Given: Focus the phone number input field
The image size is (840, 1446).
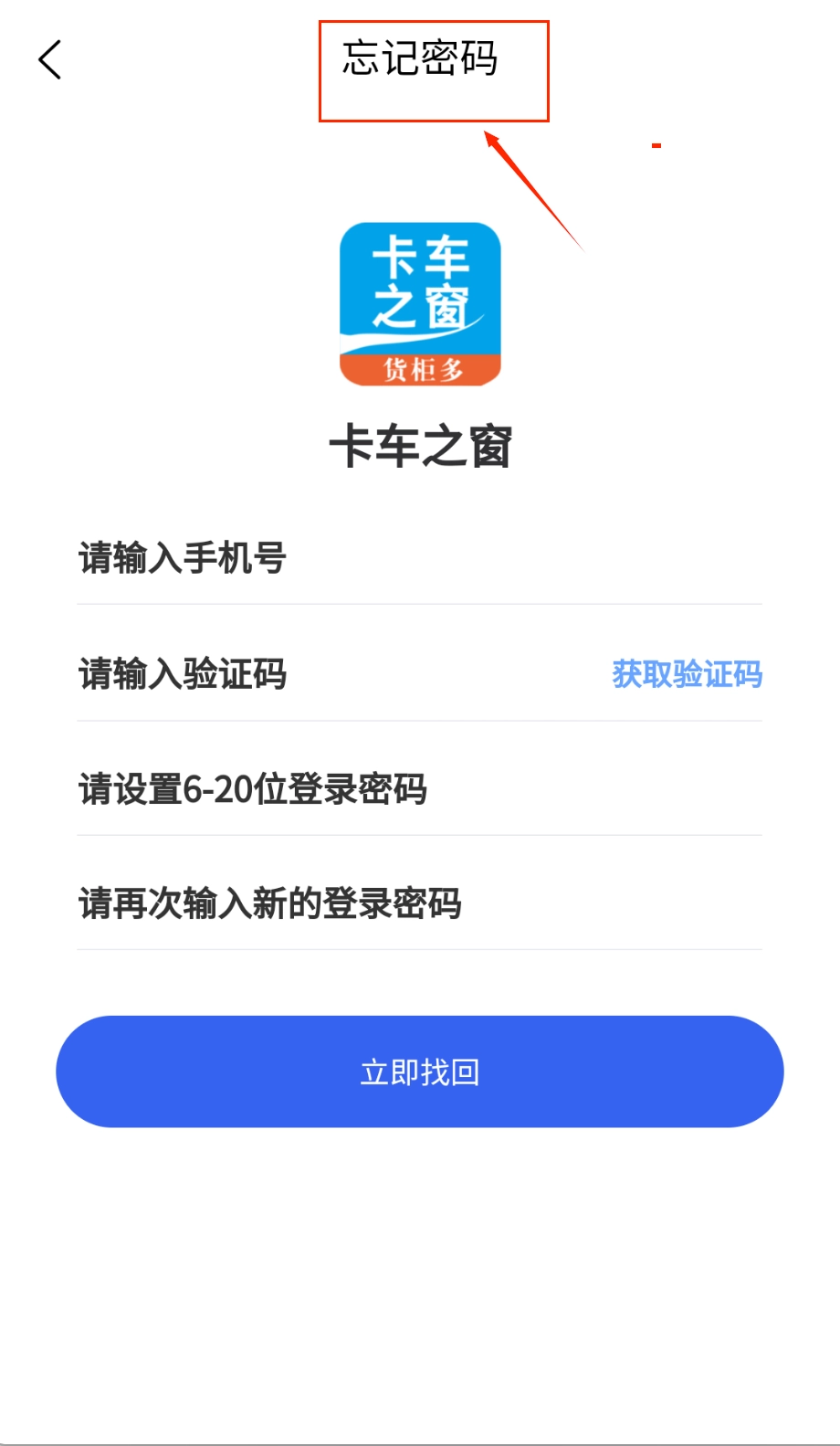Looking at the screenshot, I should [365, 558].
